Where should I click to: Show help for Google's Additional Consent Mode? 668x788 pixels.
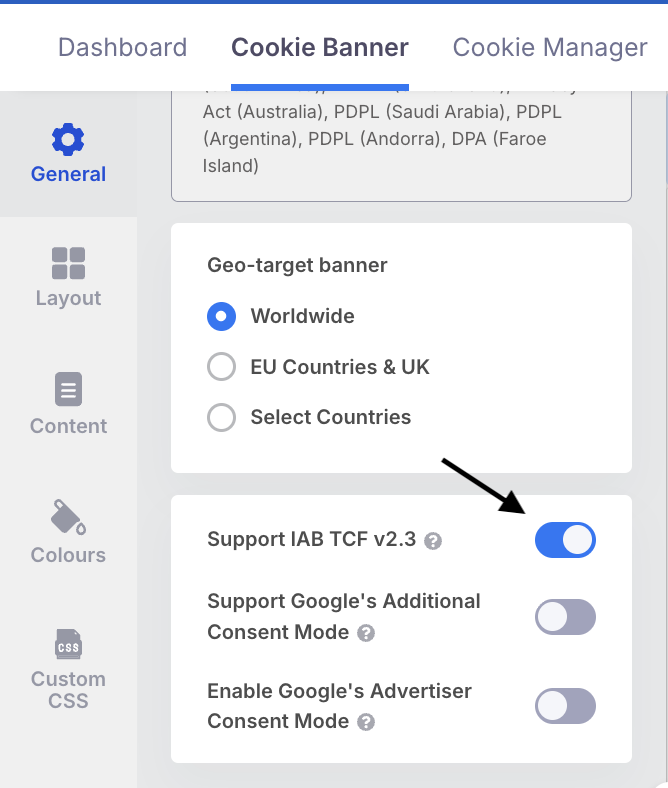coord(366,633)
